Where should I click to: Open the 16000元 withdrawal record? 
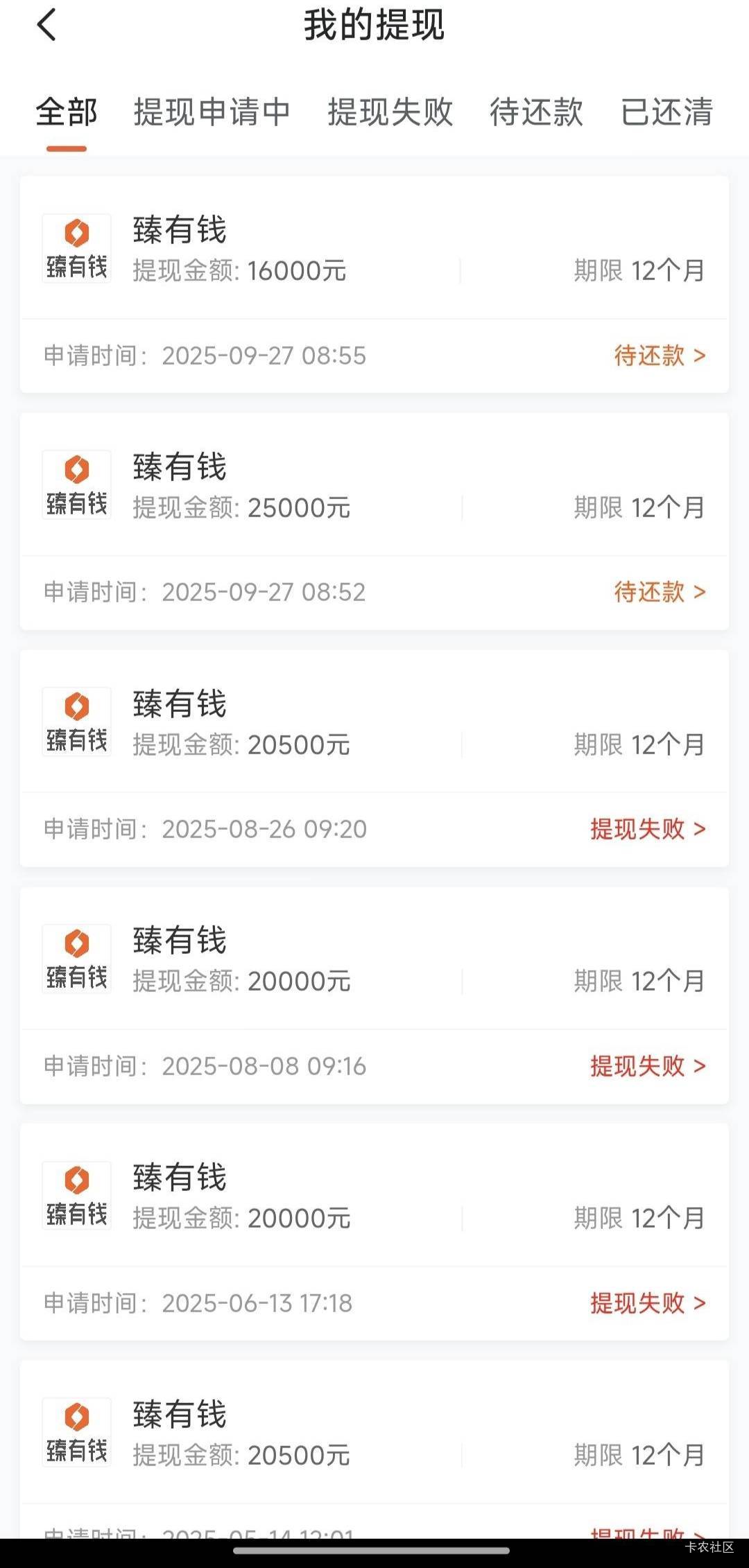click(374, 250)
